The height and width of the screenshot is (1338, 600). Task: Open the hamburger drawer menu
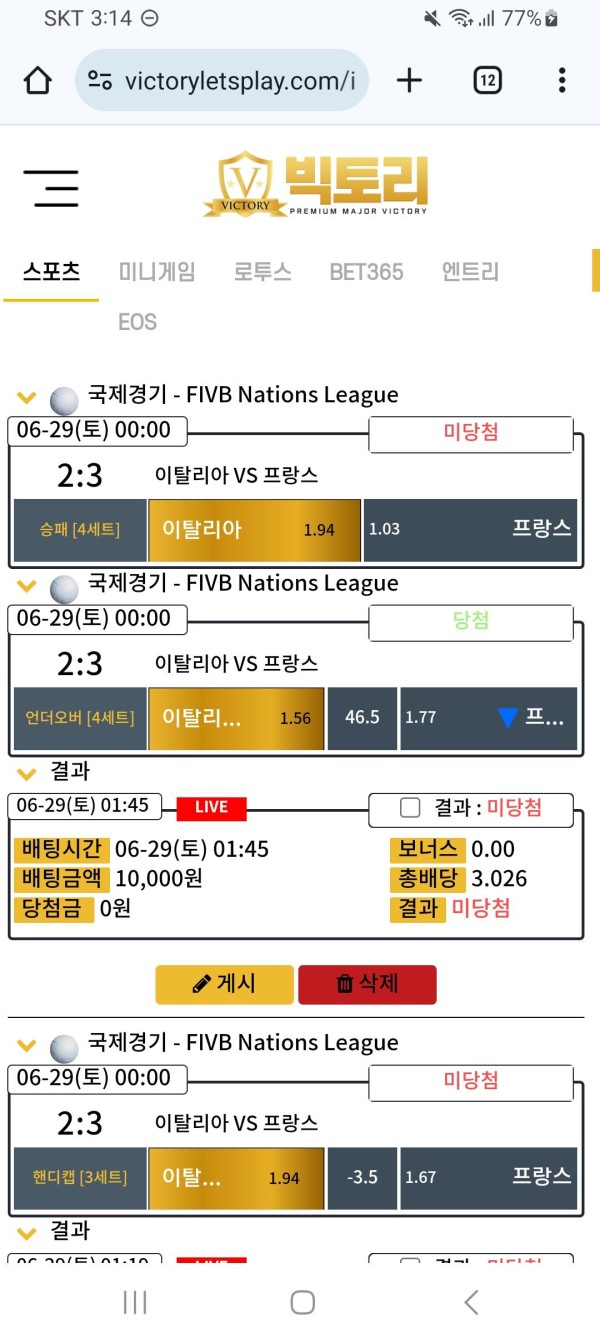pos(51,187)
